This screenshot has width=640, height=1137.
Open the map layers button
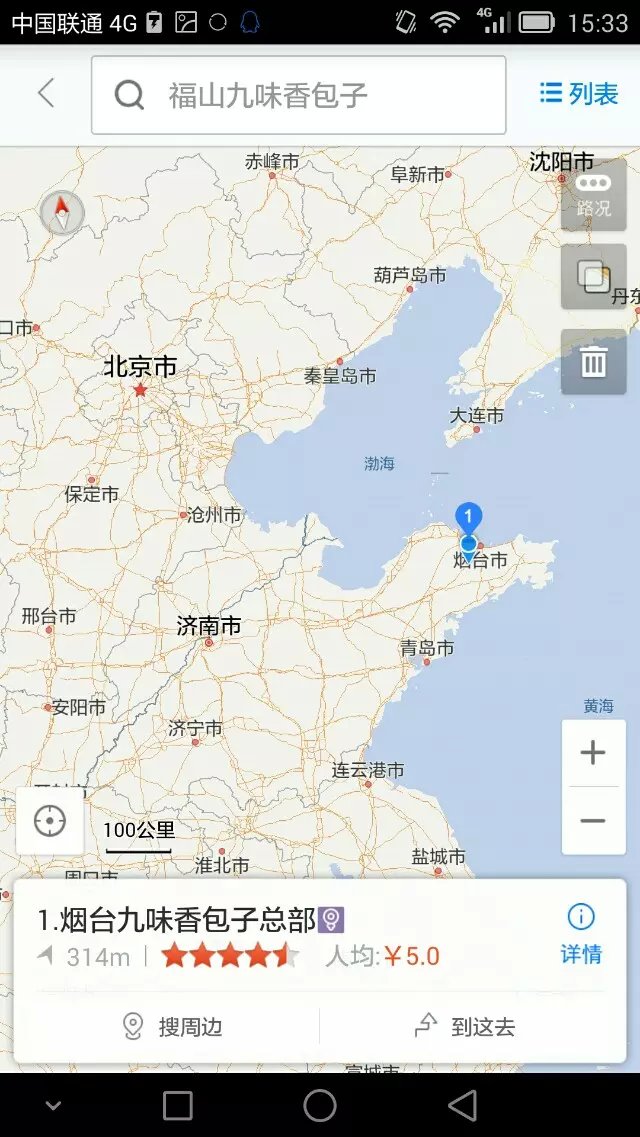(593, 276)
